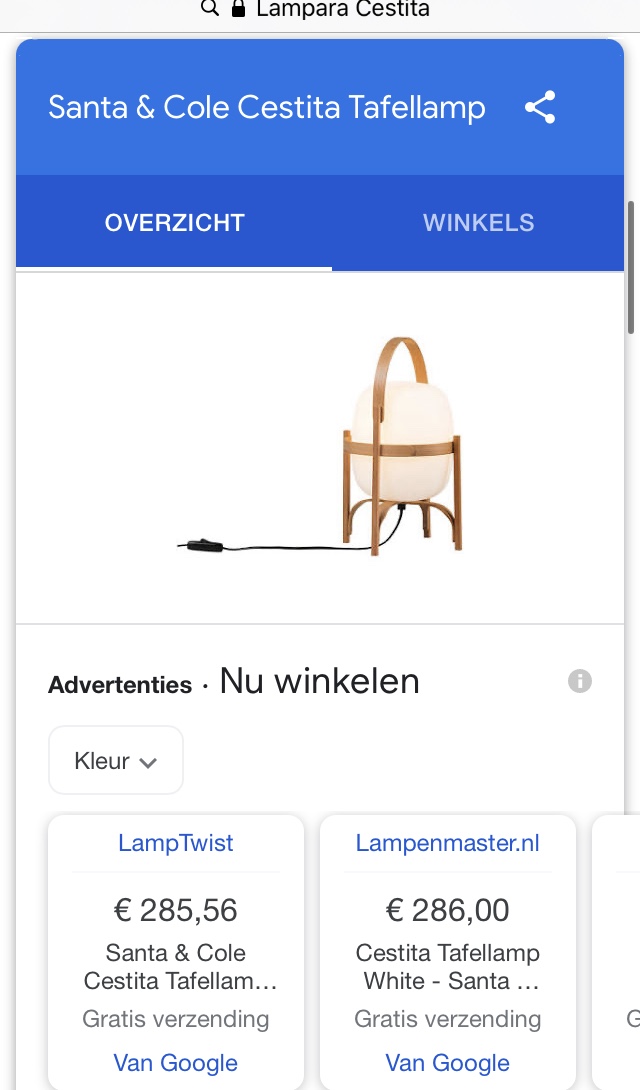Viewport: 640px width, 1090px height.
Task: Open the Cestita lamp product image
Action: click(x=320, y=447)
